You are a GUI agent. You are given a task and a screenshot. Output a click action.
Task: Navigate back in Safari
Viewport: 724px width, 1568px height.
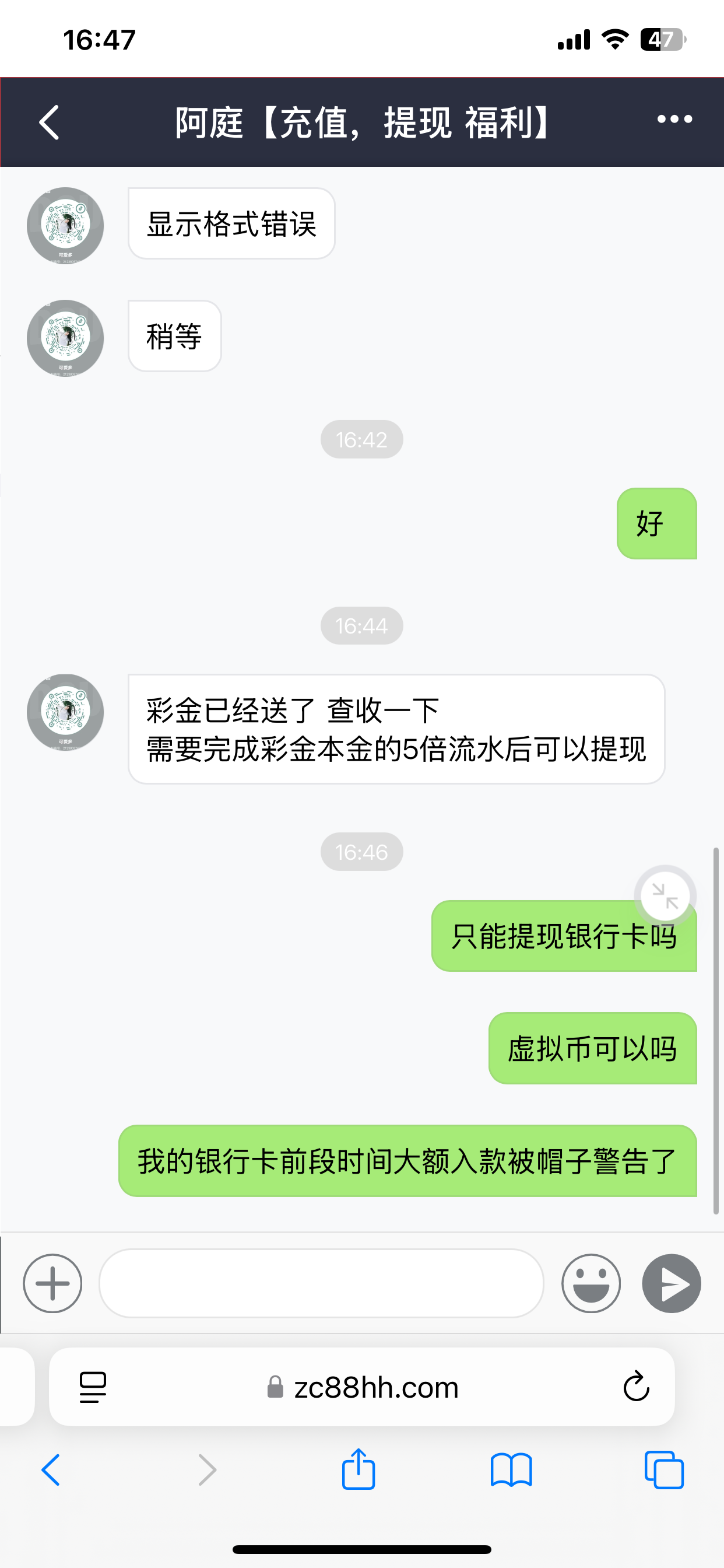click(x=51, y=1471)
